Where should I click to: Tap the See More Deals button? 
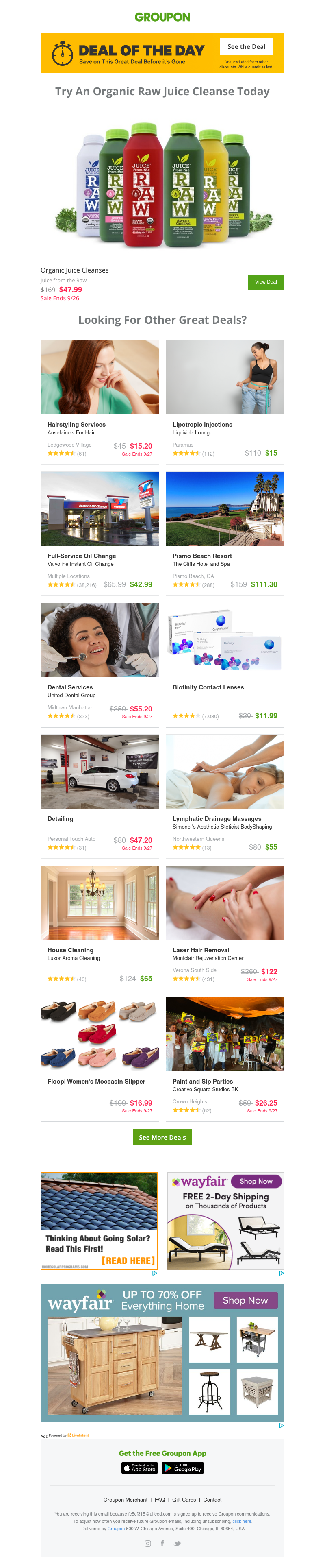pyautogui.click(x=162, y=1137)
